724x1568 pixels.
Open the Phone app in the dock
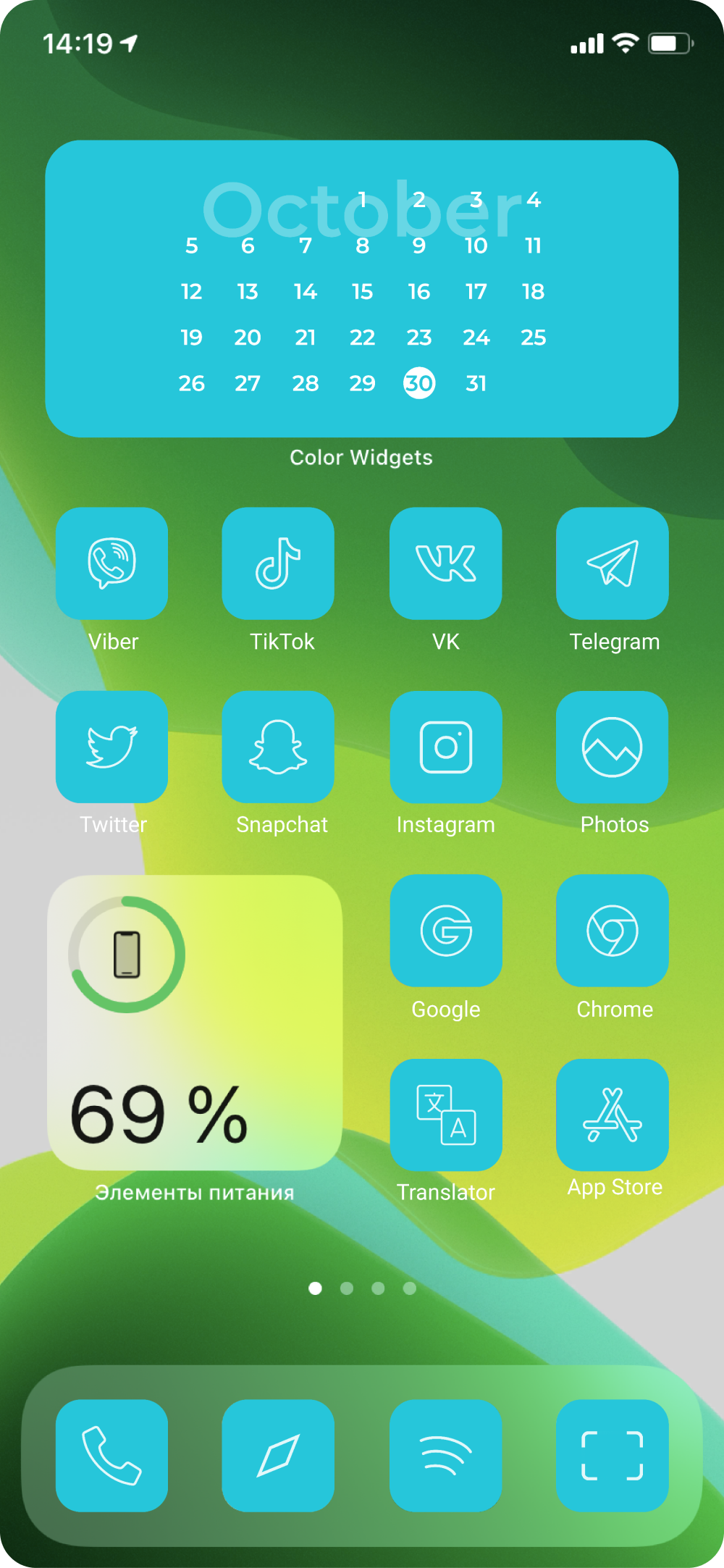(x=112, y=1456)
